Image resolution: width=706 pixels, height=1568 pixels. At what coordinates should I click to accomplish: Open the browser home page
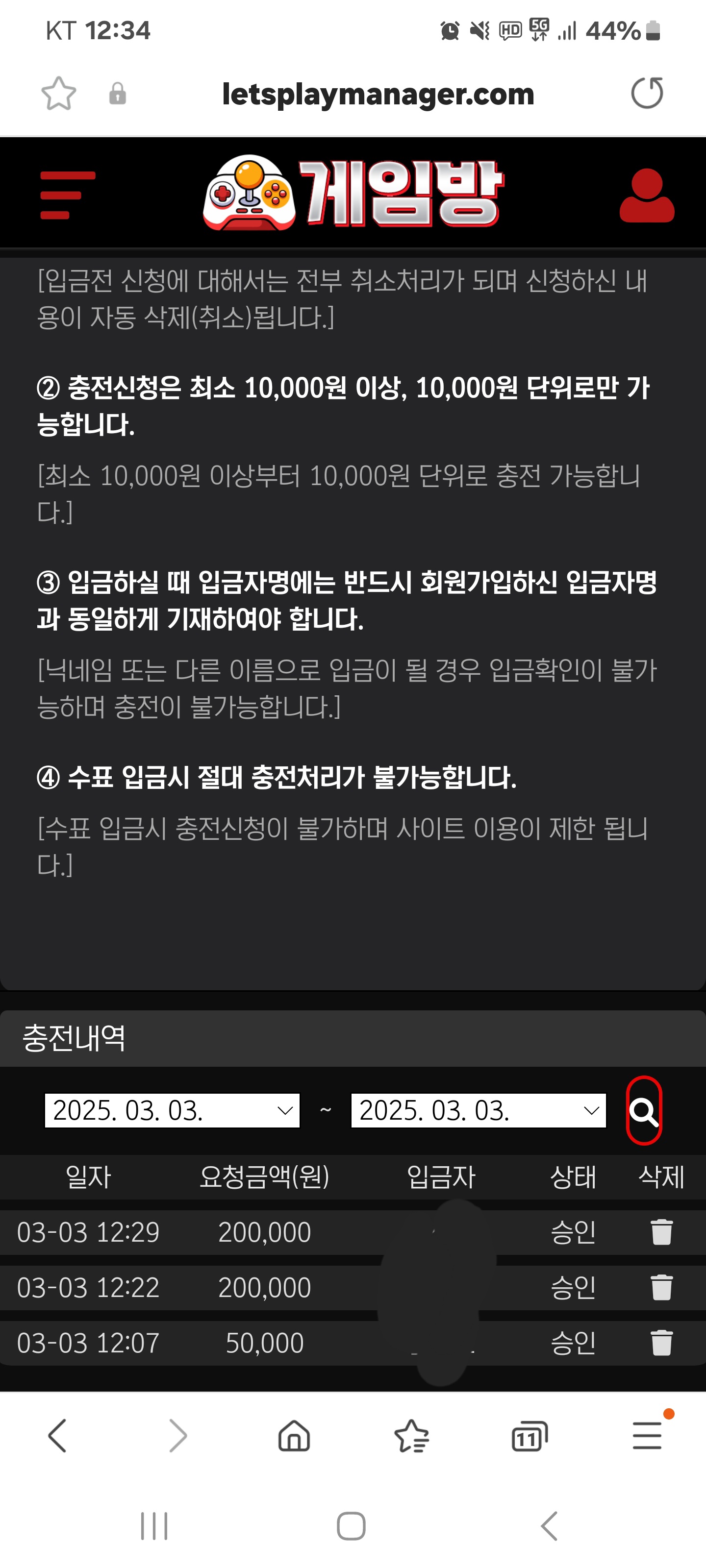click(x=294, y=1437)
